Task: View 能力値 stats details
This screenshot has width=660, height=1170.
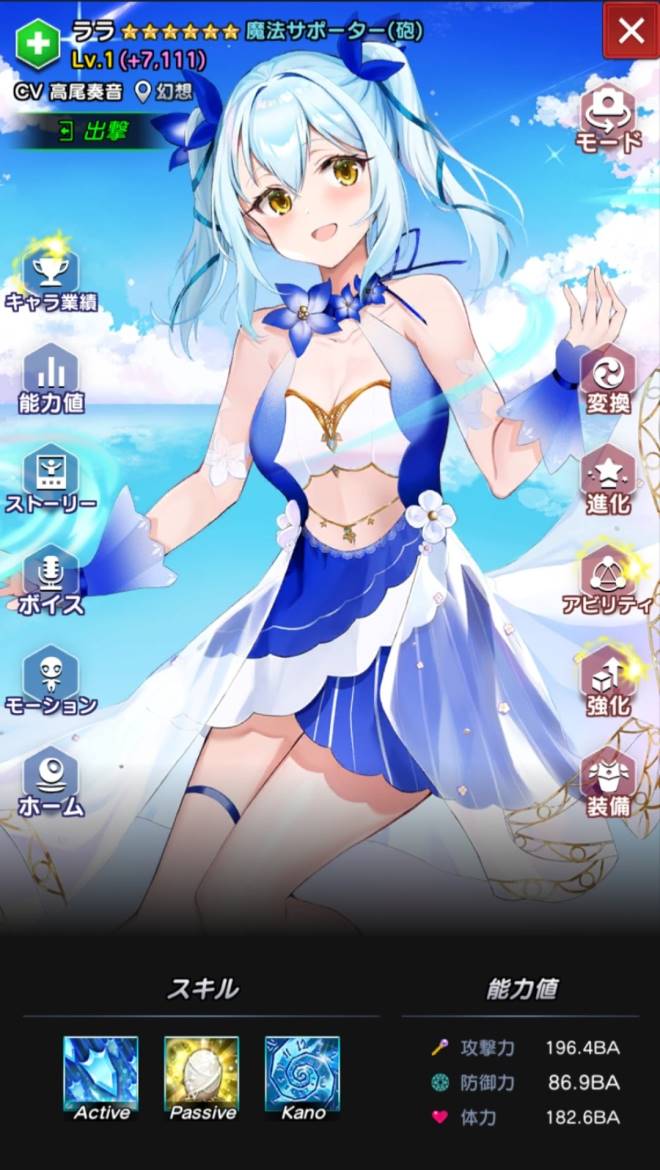Action: coord(50,379)
